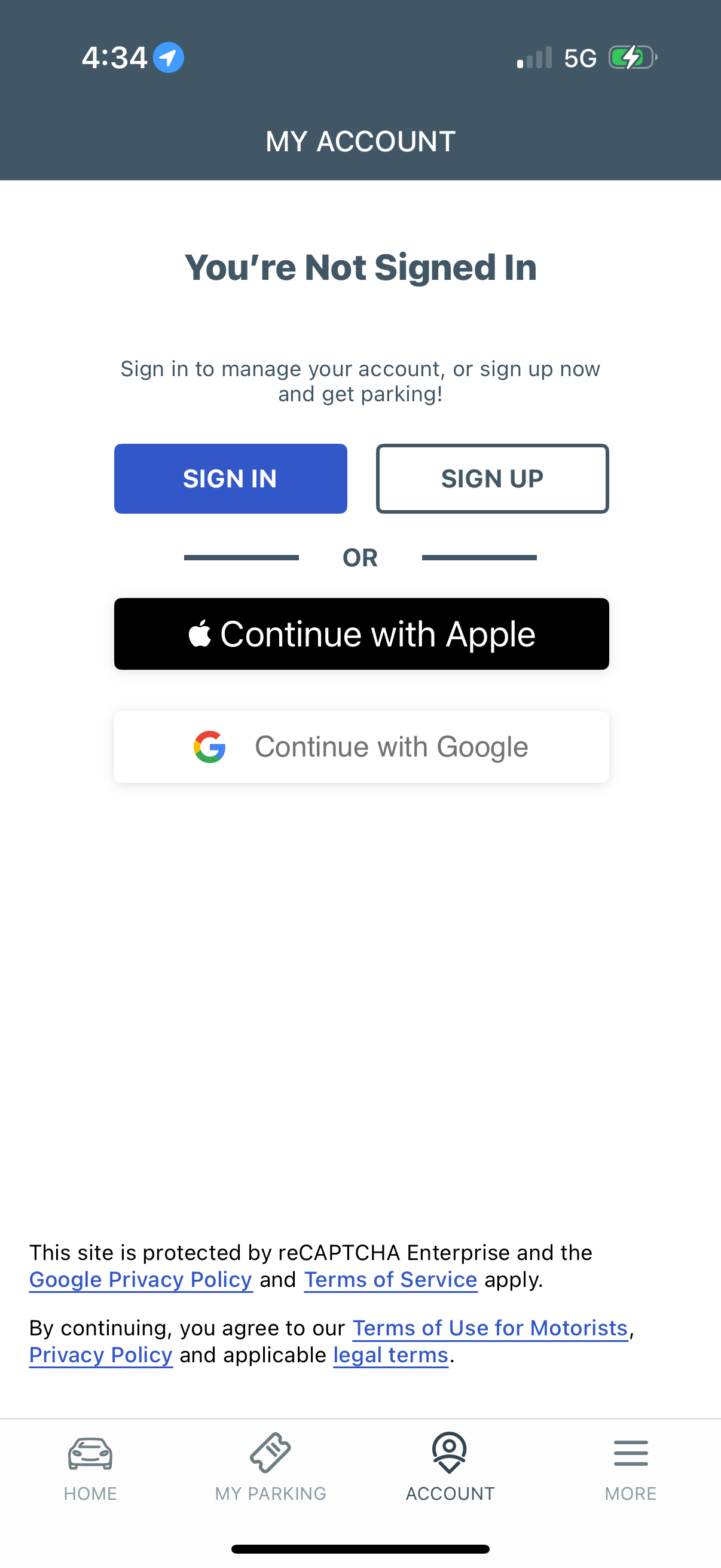Select the Account pin icon
The width and height of the screenshot is (721, 1568).
450,1454
